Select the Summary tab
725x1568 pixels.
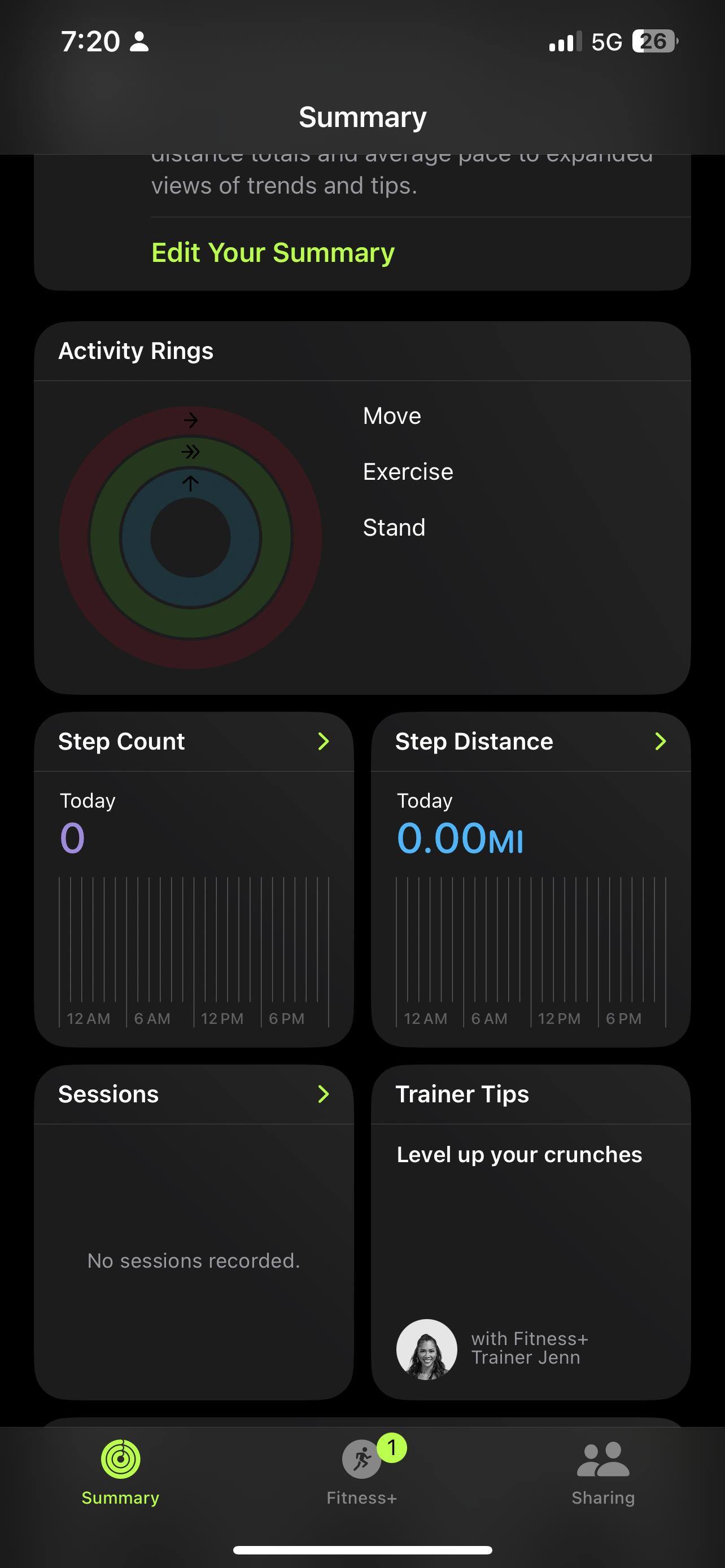pyautogui.click(x=120, y=1470)
